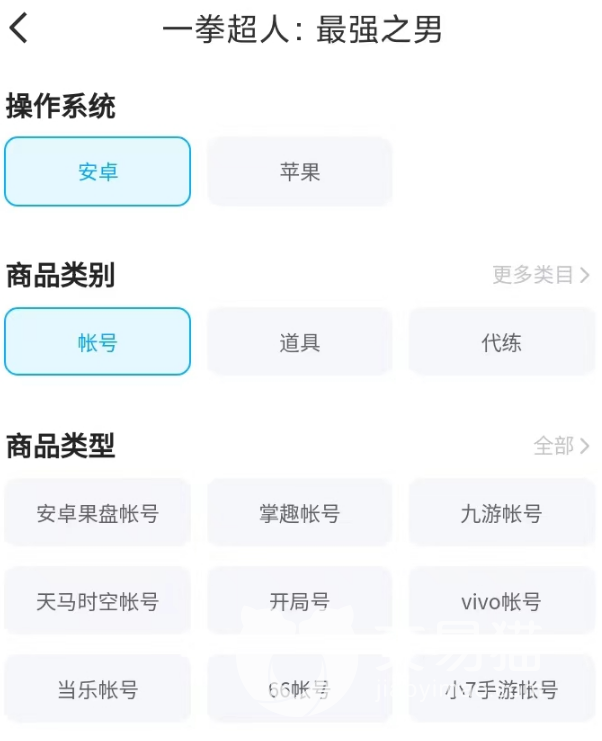The height and width of the screenshot is (741, 602).
Task: Select the 帐号 product category
Action: point(97,342)
